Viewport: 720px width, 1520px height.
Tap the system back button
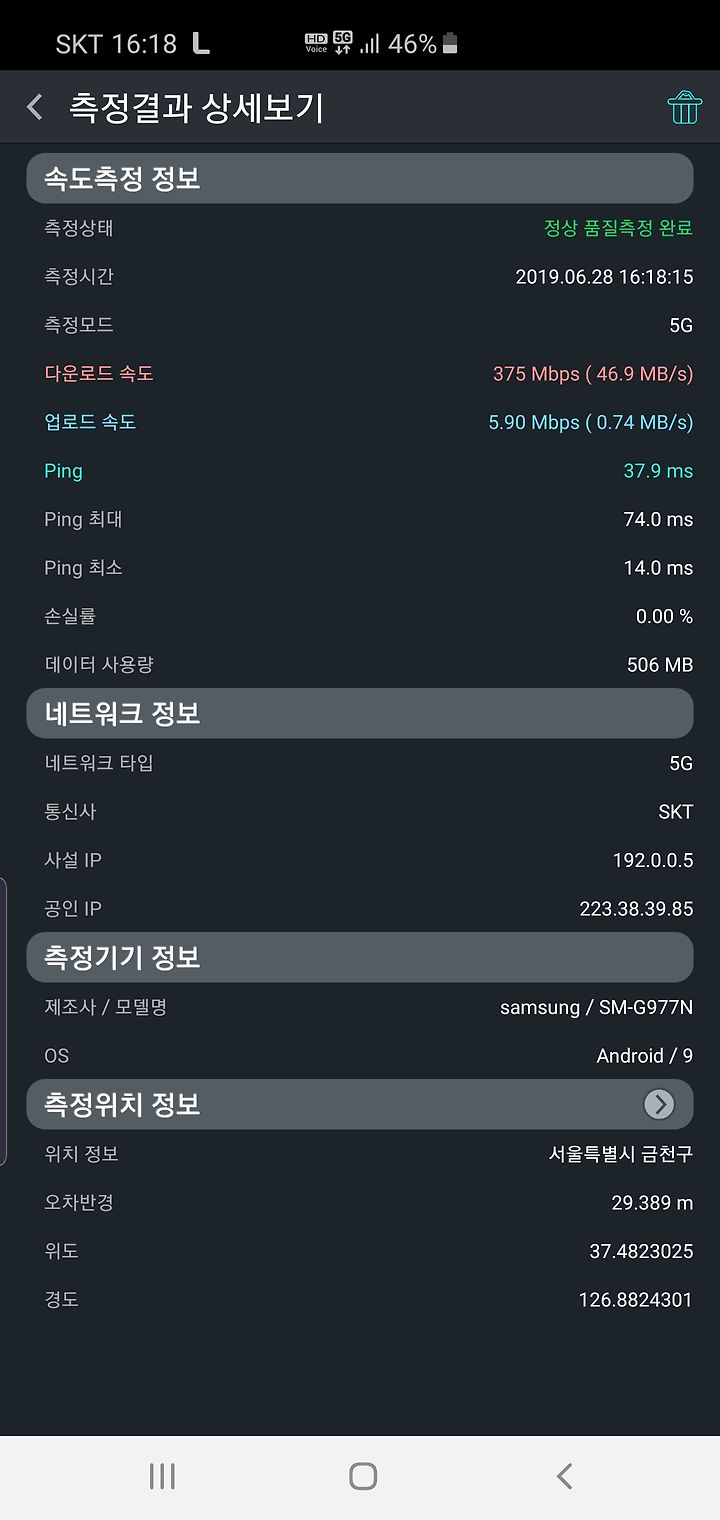[564, 1476]
